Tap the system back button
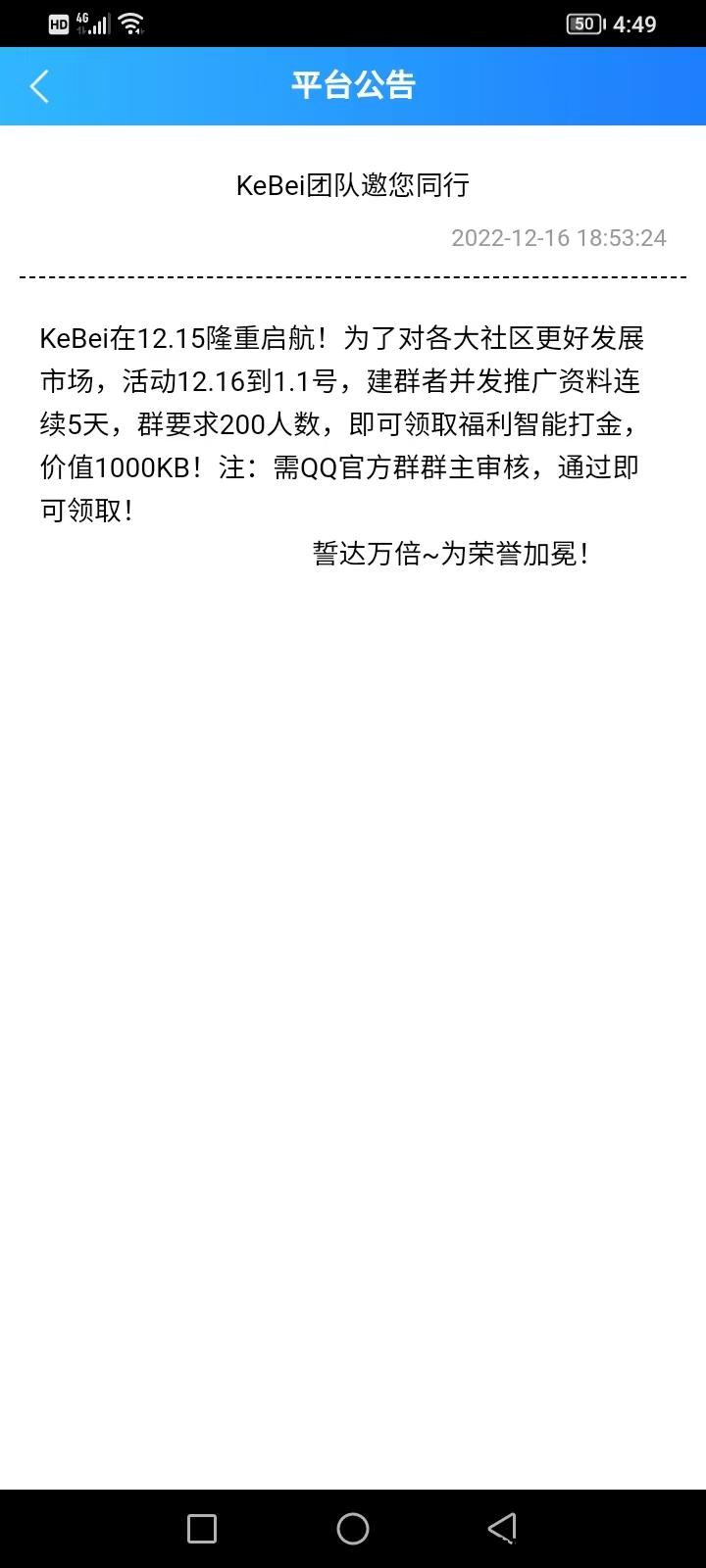706x1568 pixels. click(x=502, y=1528)
